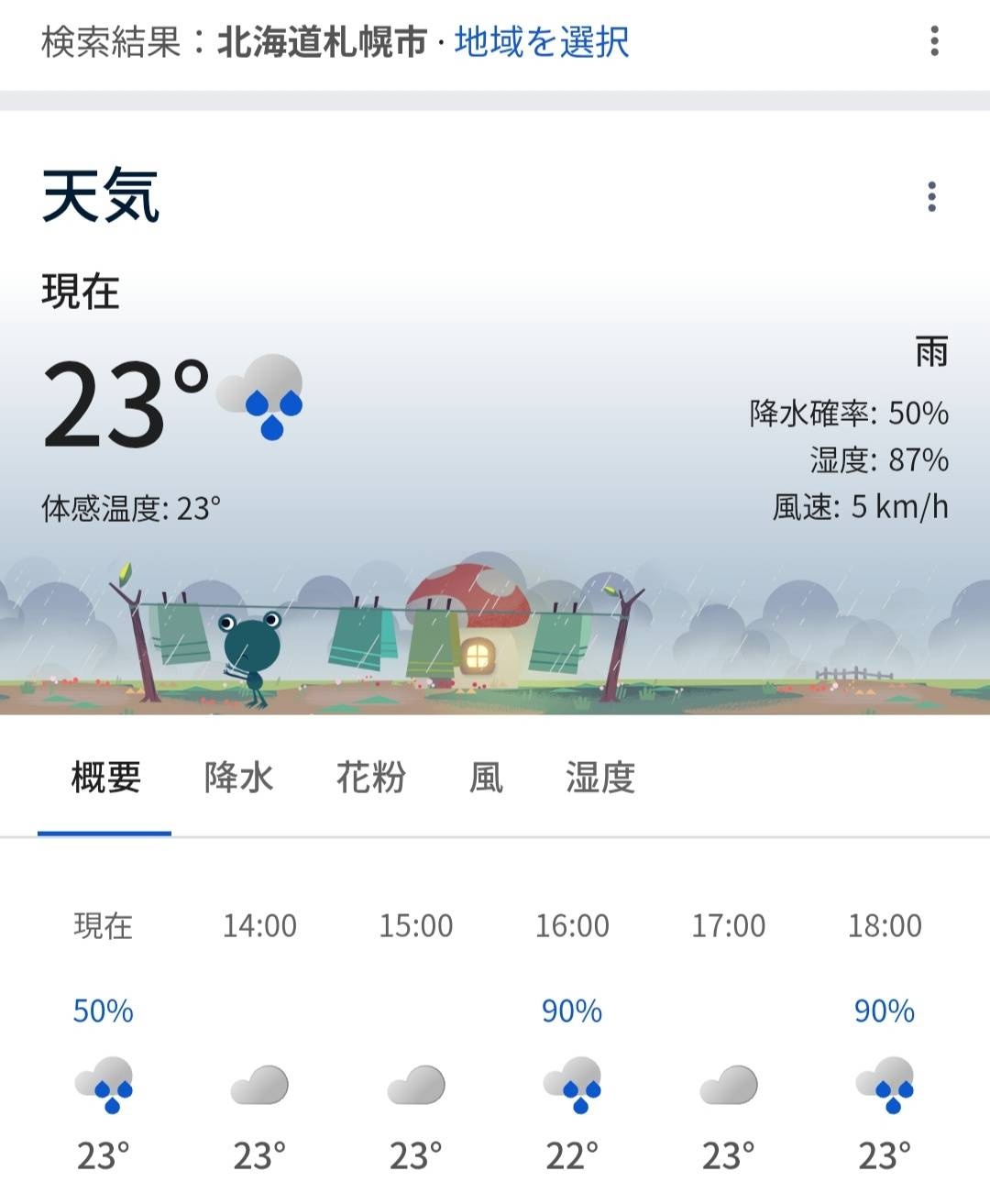
Task: Switch to the 風 tab
Action: click(x=486, y=779)
